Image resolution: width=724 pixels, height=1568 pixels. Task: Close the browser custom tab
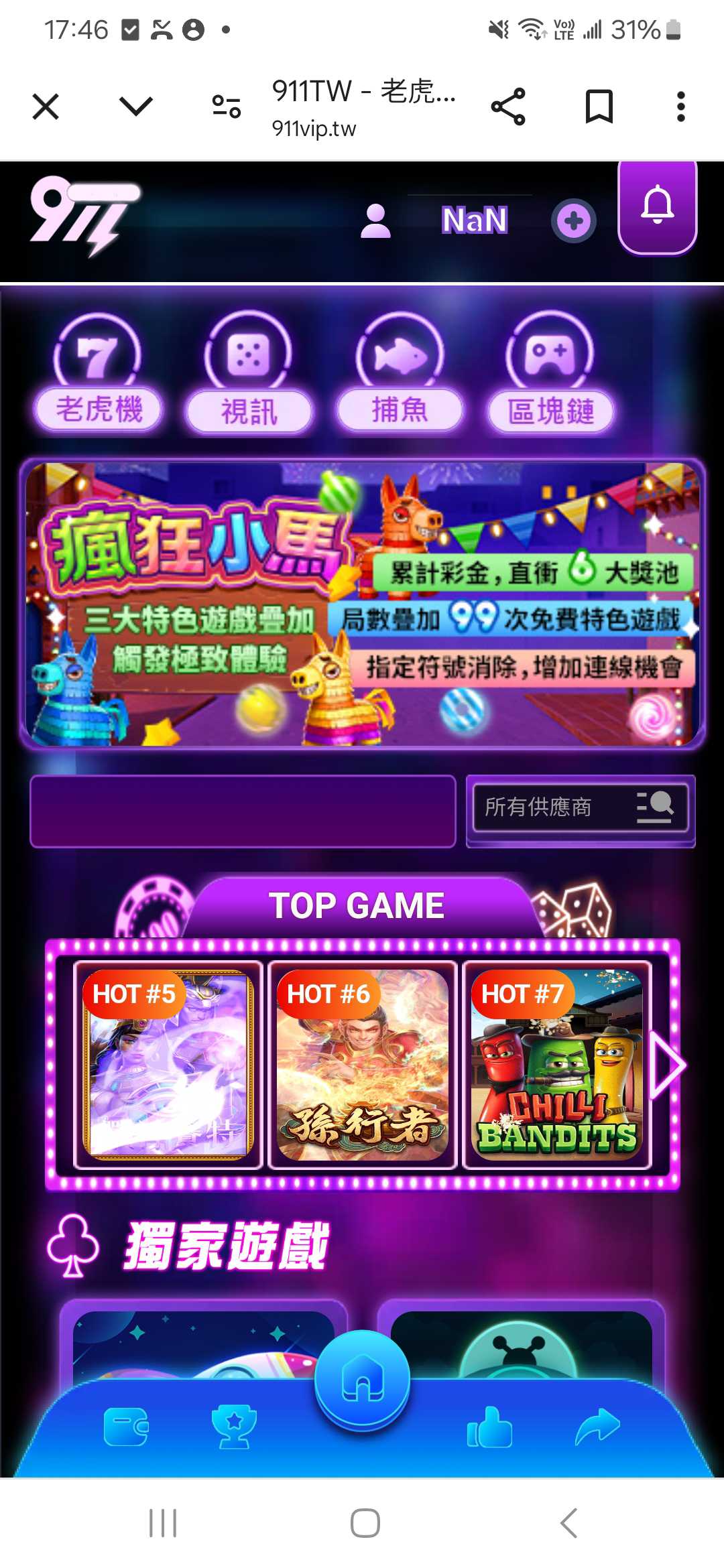46,107
